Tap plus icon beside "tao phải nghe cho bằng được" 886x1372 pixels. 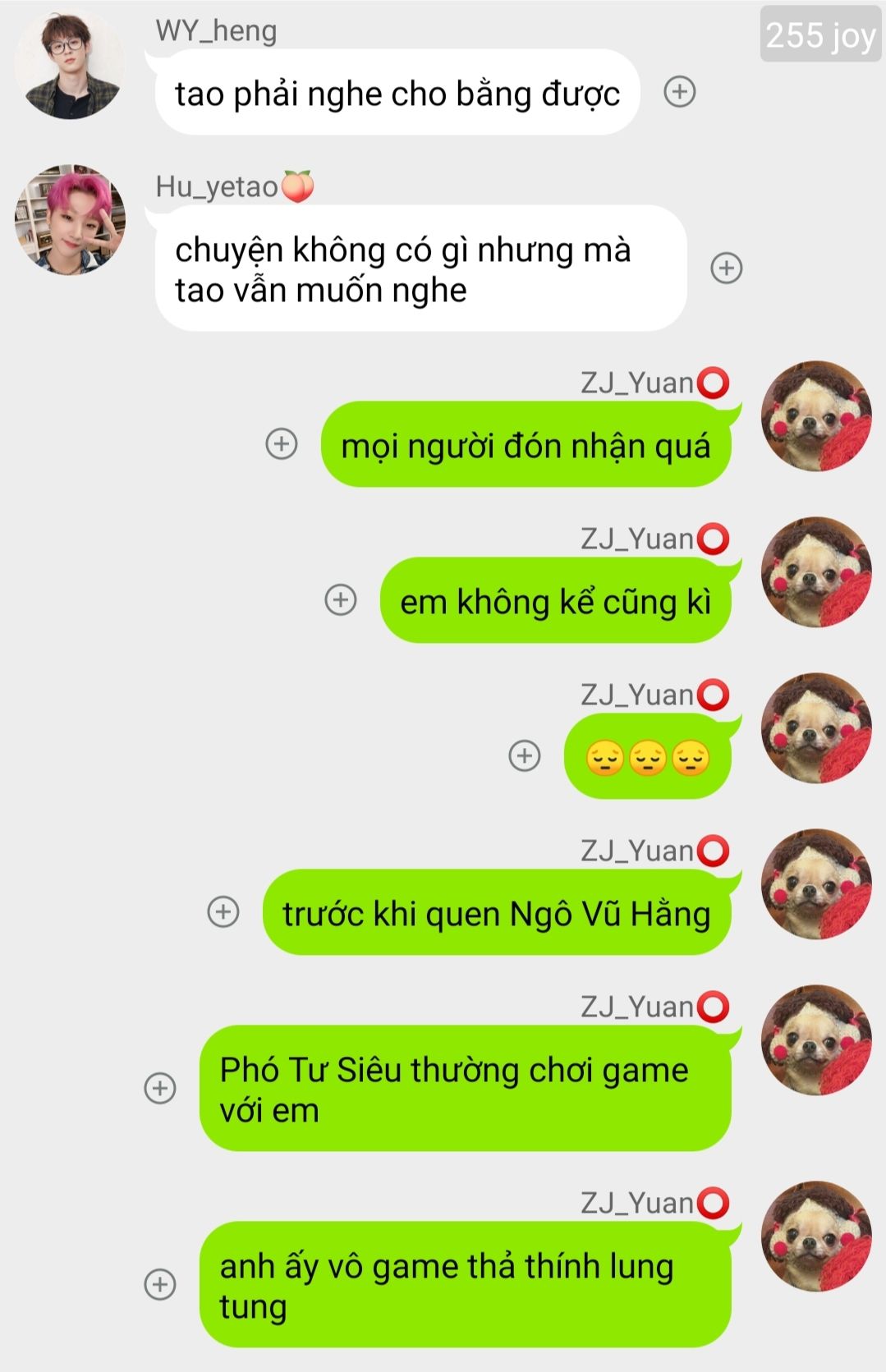pos(679,91)
